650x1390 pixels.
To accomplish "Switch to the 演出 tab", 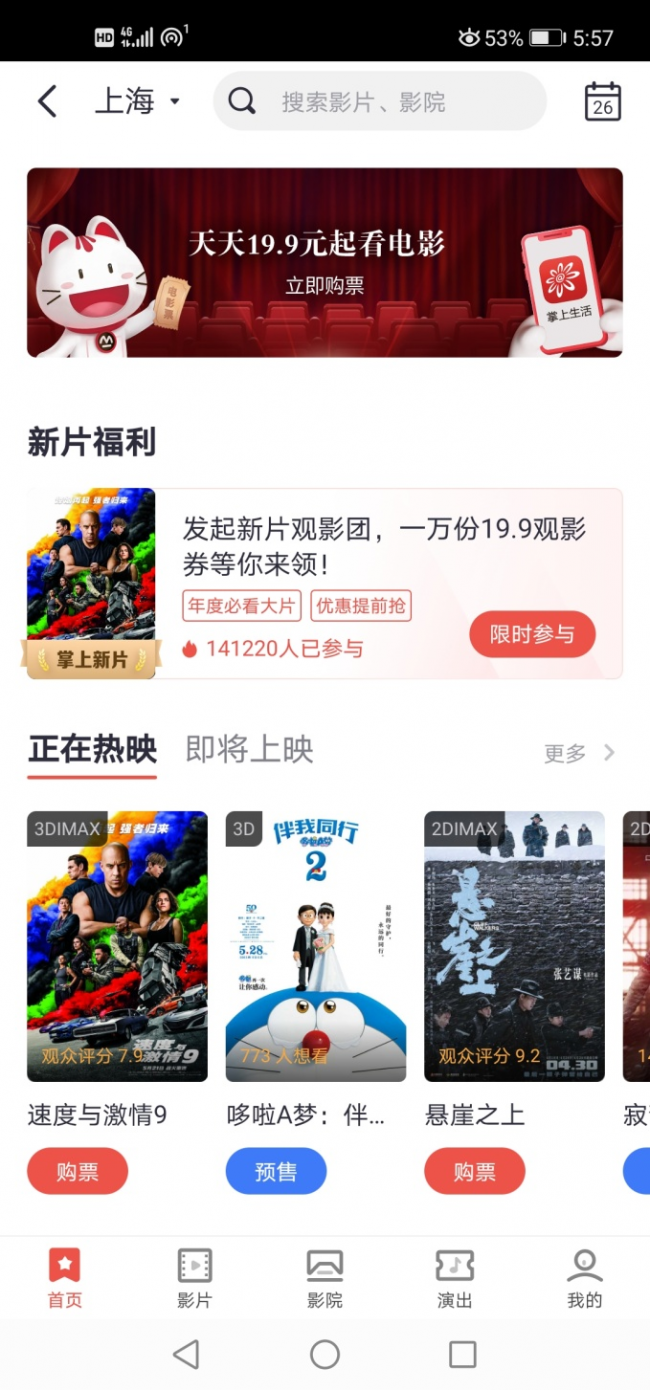I will (454, 1278).
